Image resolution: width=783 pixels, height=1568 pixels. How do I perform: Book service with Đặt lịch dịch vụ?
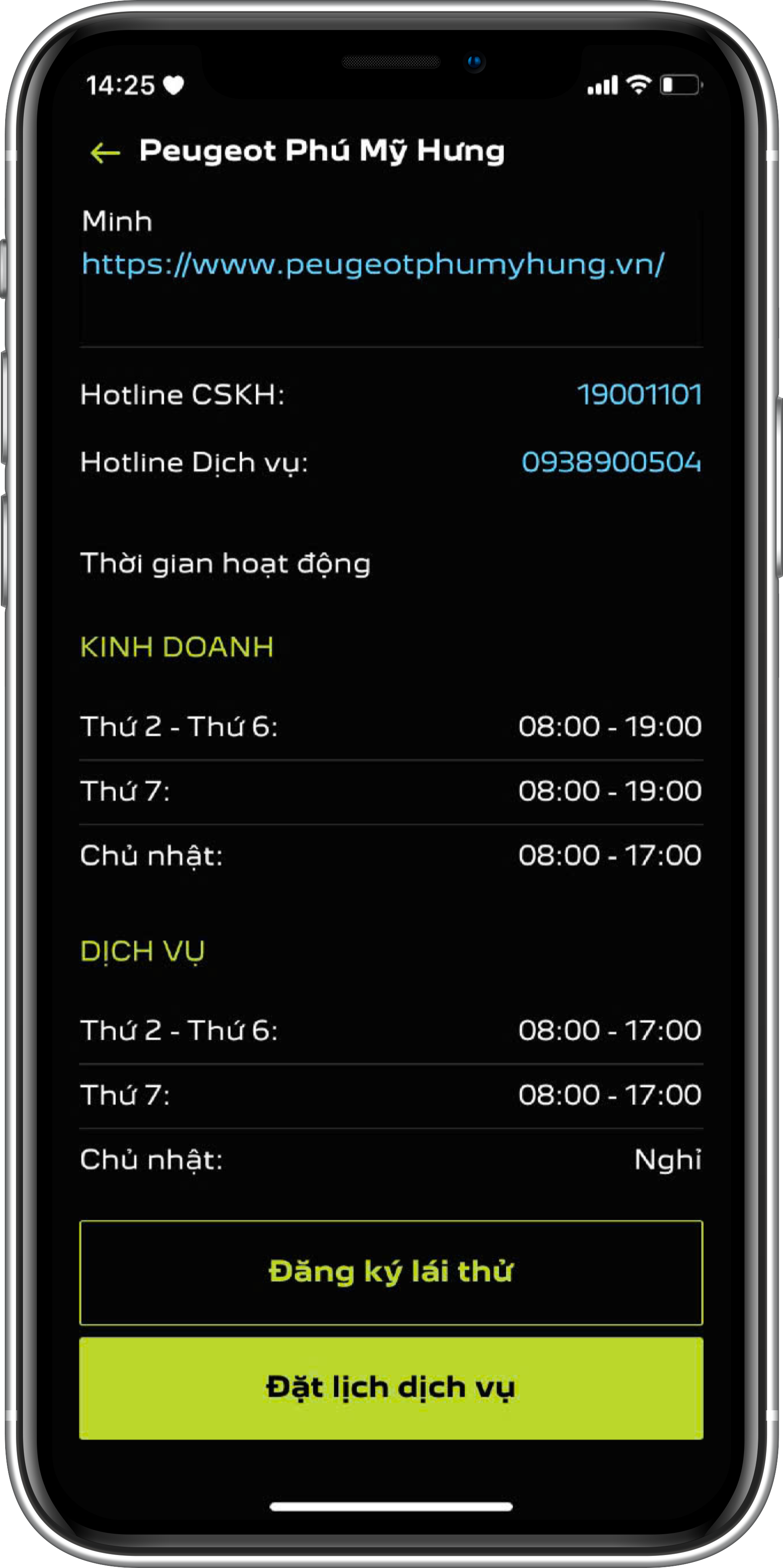coord(391,1389)
